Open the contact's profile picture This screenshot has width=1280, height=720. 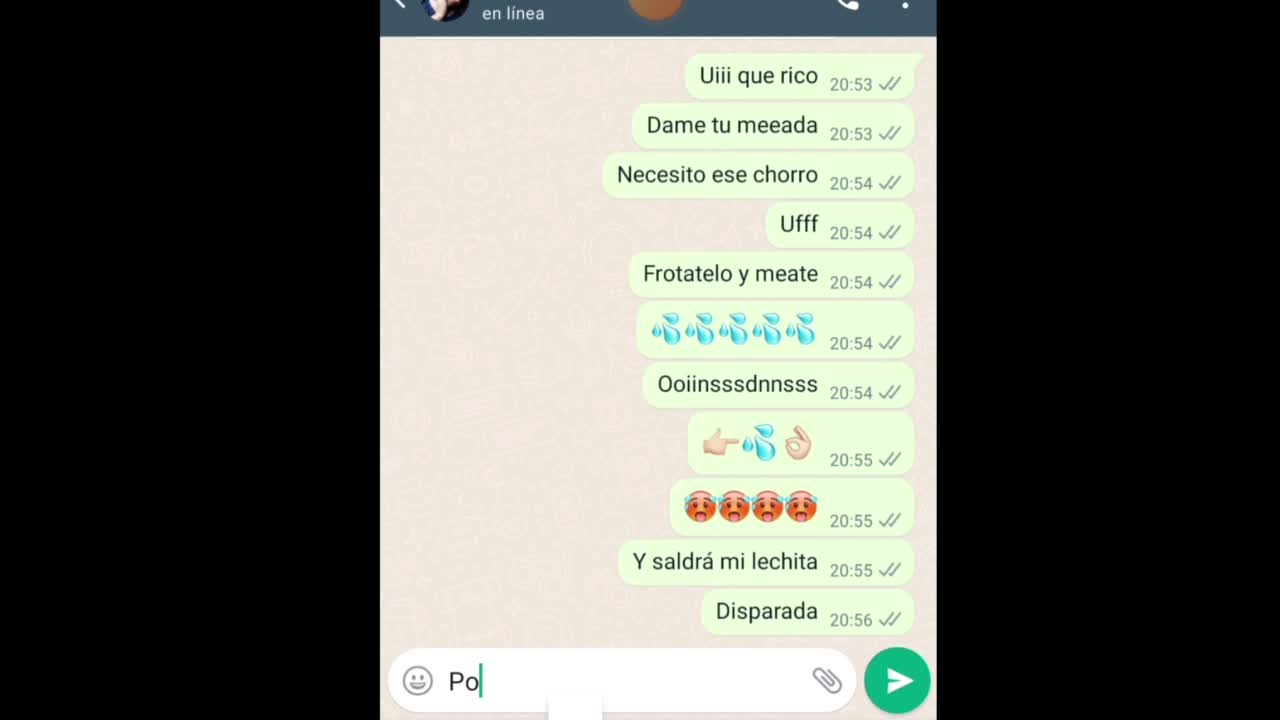point(445,8)
